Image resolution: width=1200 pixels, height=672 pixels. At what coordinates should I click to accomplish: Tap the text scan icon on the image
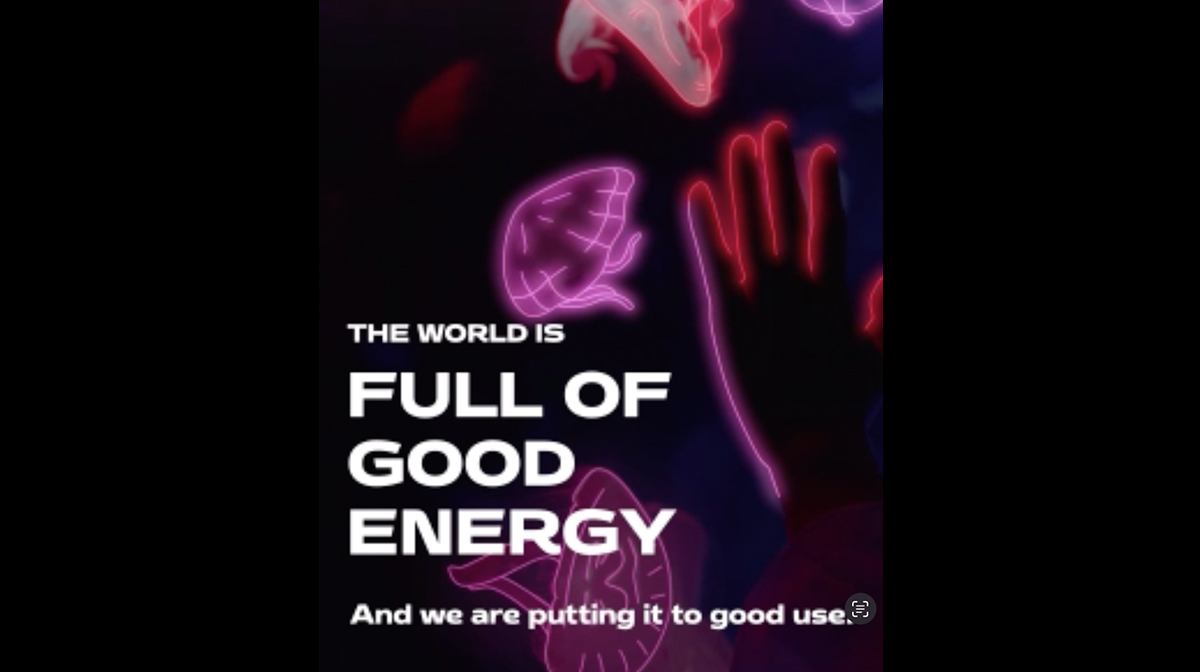[860, 609]
